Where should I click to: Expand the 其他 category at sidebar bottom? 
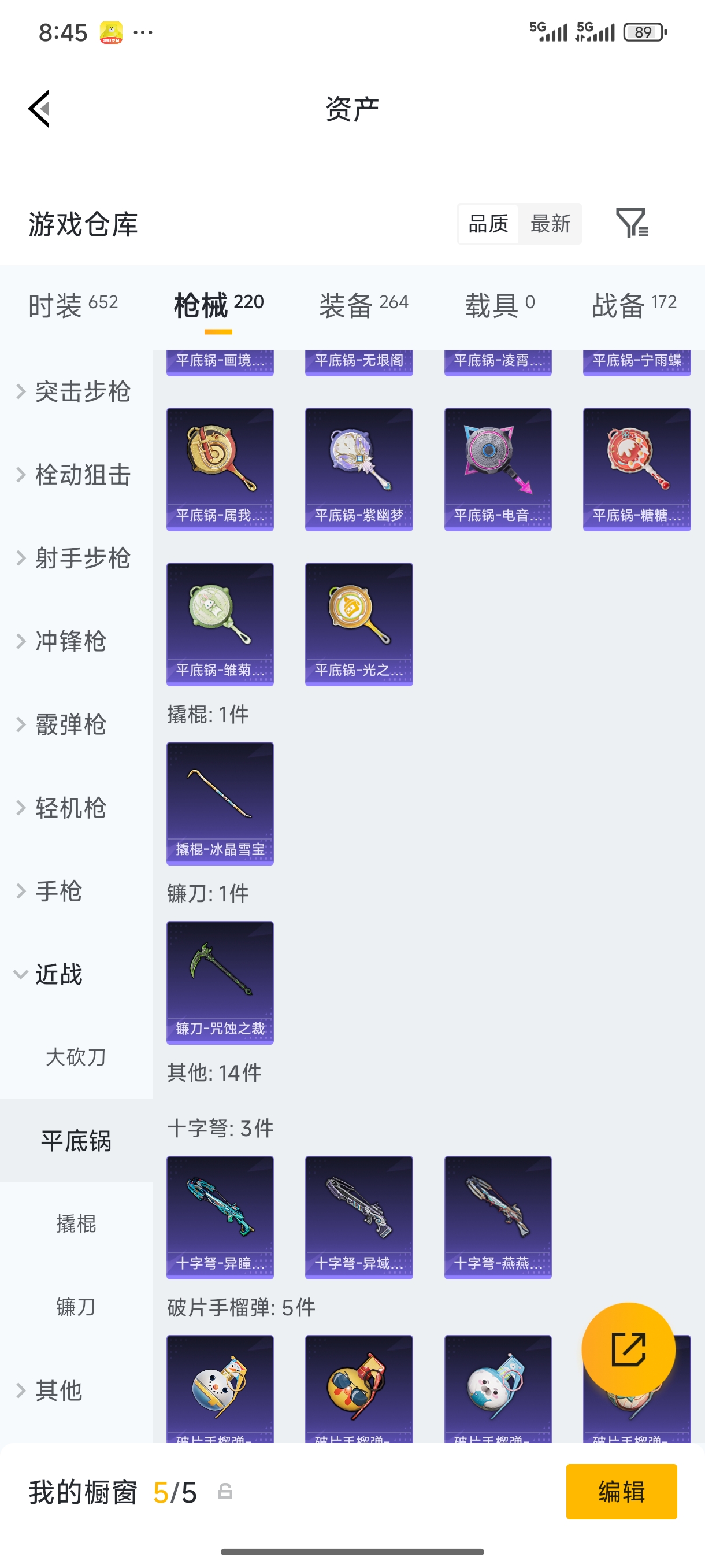pyautogui.click(x=58, y=1391)
